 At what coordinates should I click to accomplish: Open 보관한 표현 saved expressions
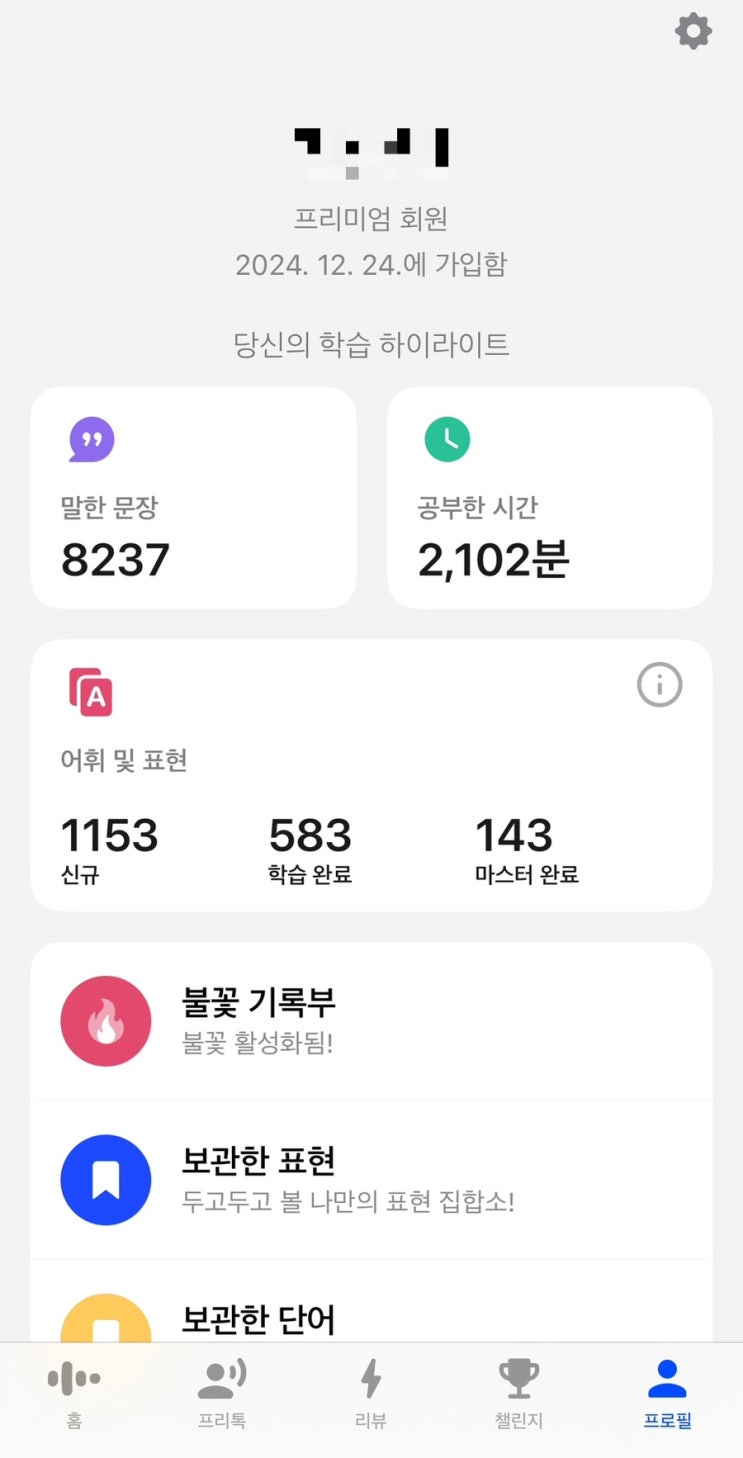371,1180
